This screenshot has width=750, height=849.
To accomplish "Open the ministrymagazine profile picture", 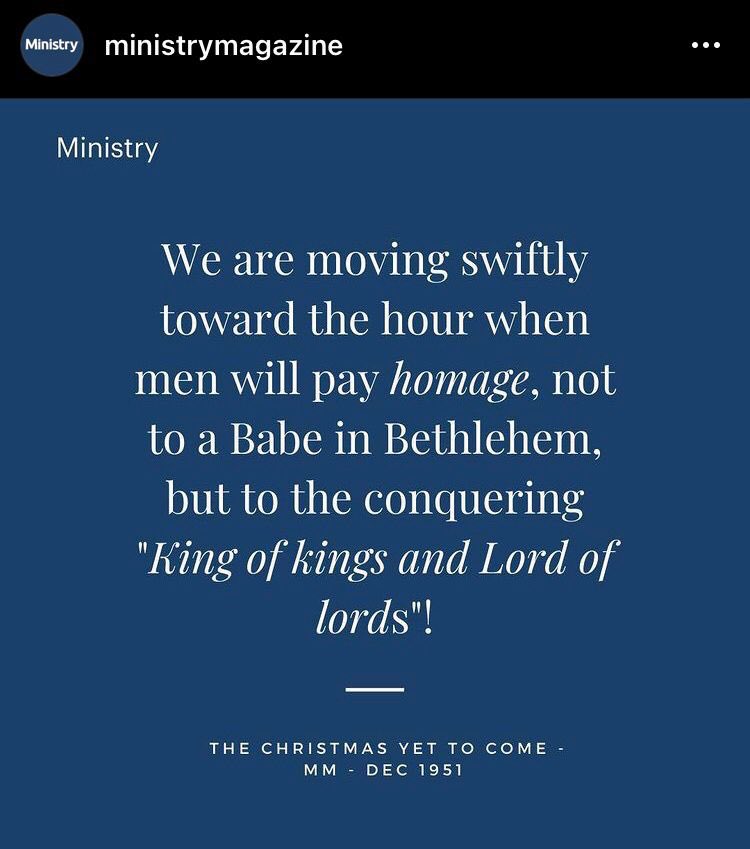I will 52,45.
